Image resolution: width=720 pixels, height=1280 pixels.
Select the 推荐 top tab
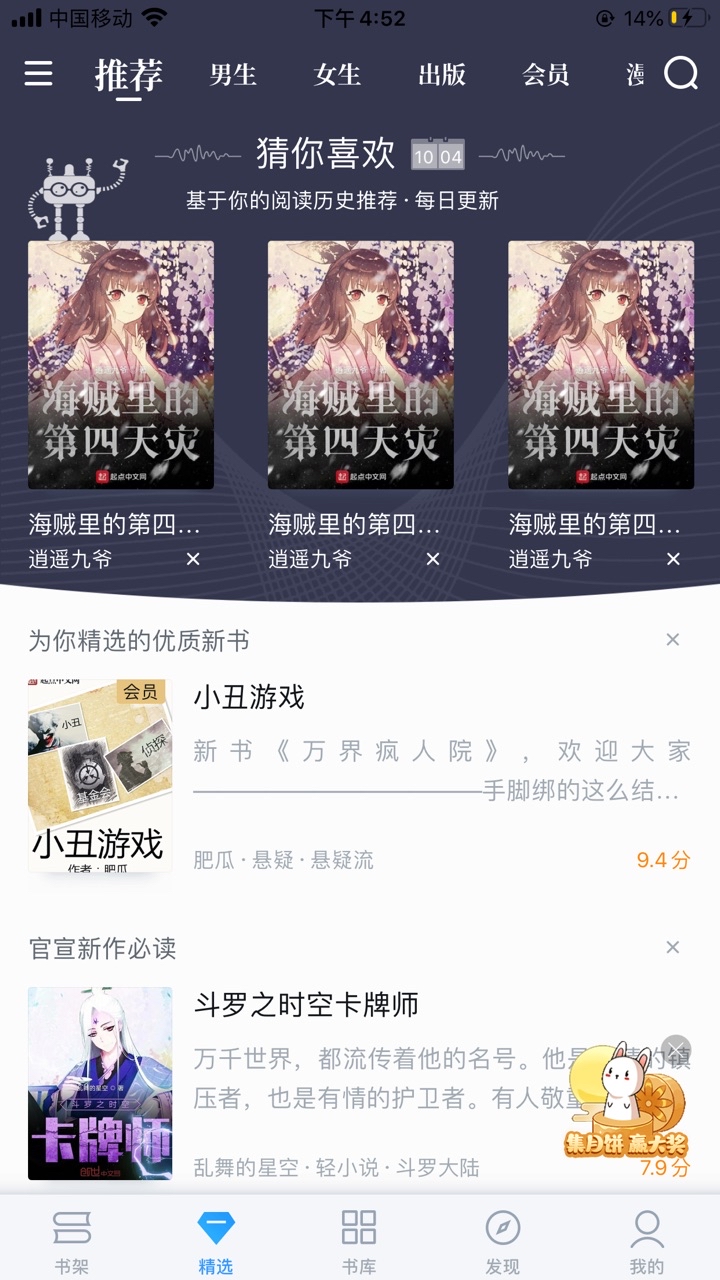[128, 75]
